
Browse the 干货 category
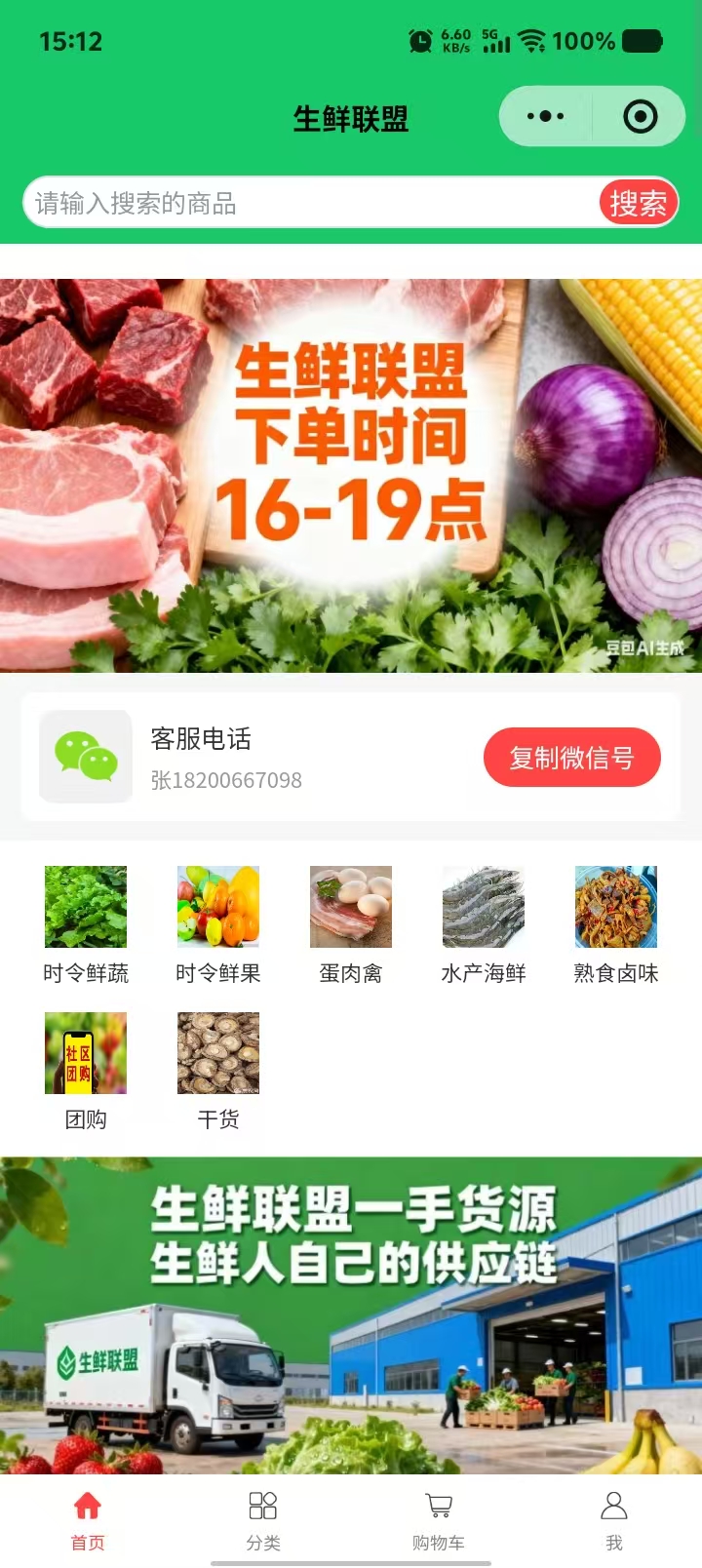pyautogui.click(x=218, y=1070)
